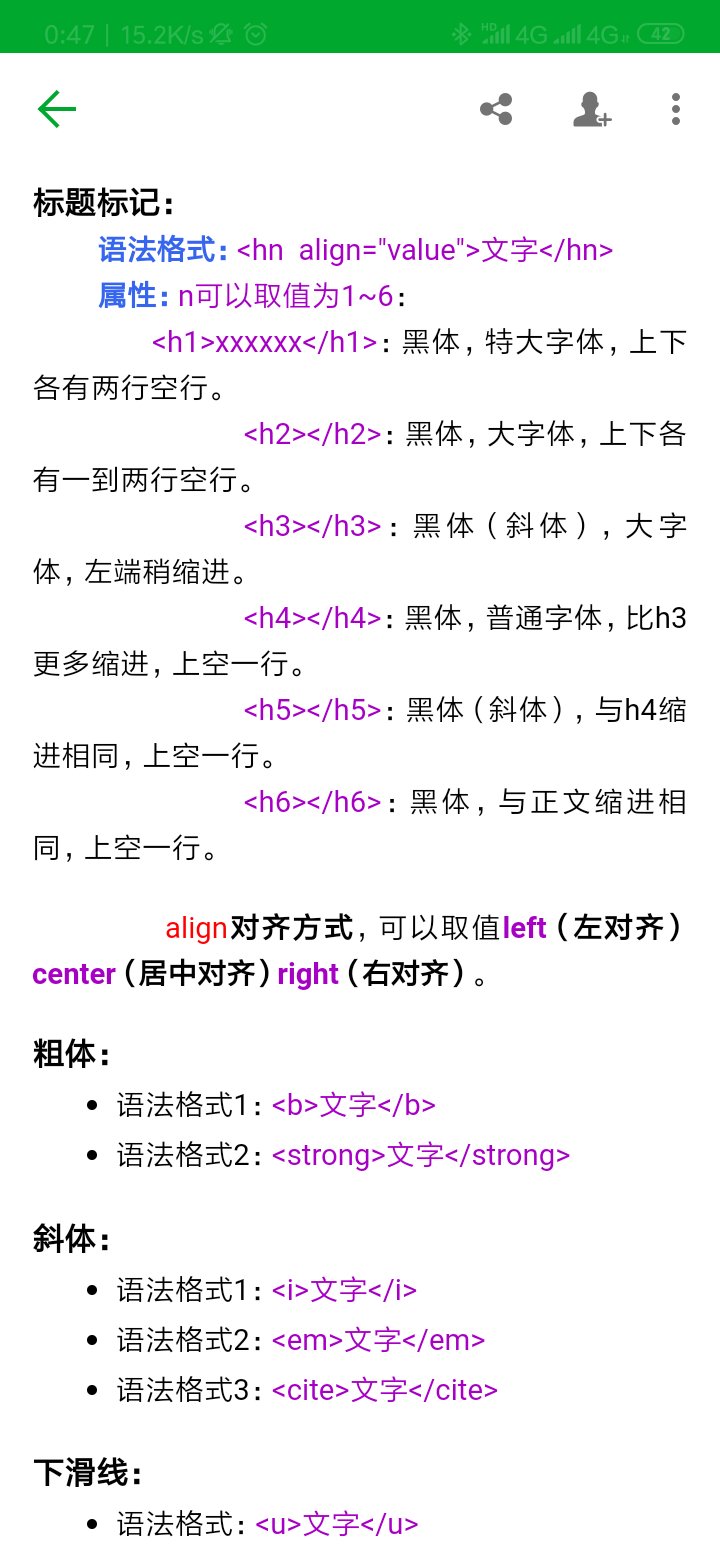Add a collaborator to this note

pyautogui.click(x=591, y=109)
